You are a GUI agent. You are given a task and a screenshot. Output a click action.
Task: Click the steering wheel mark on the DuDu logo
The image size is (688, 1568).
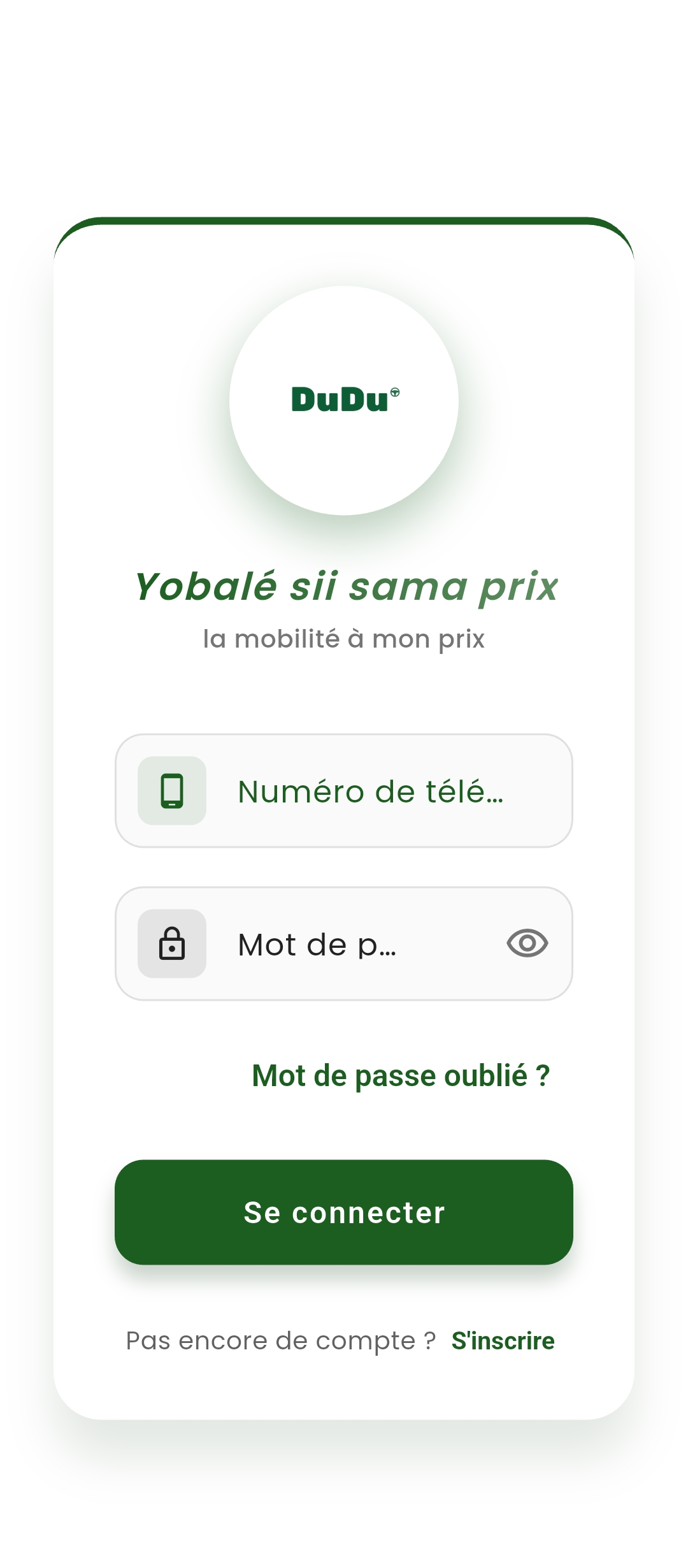(396, 391)
